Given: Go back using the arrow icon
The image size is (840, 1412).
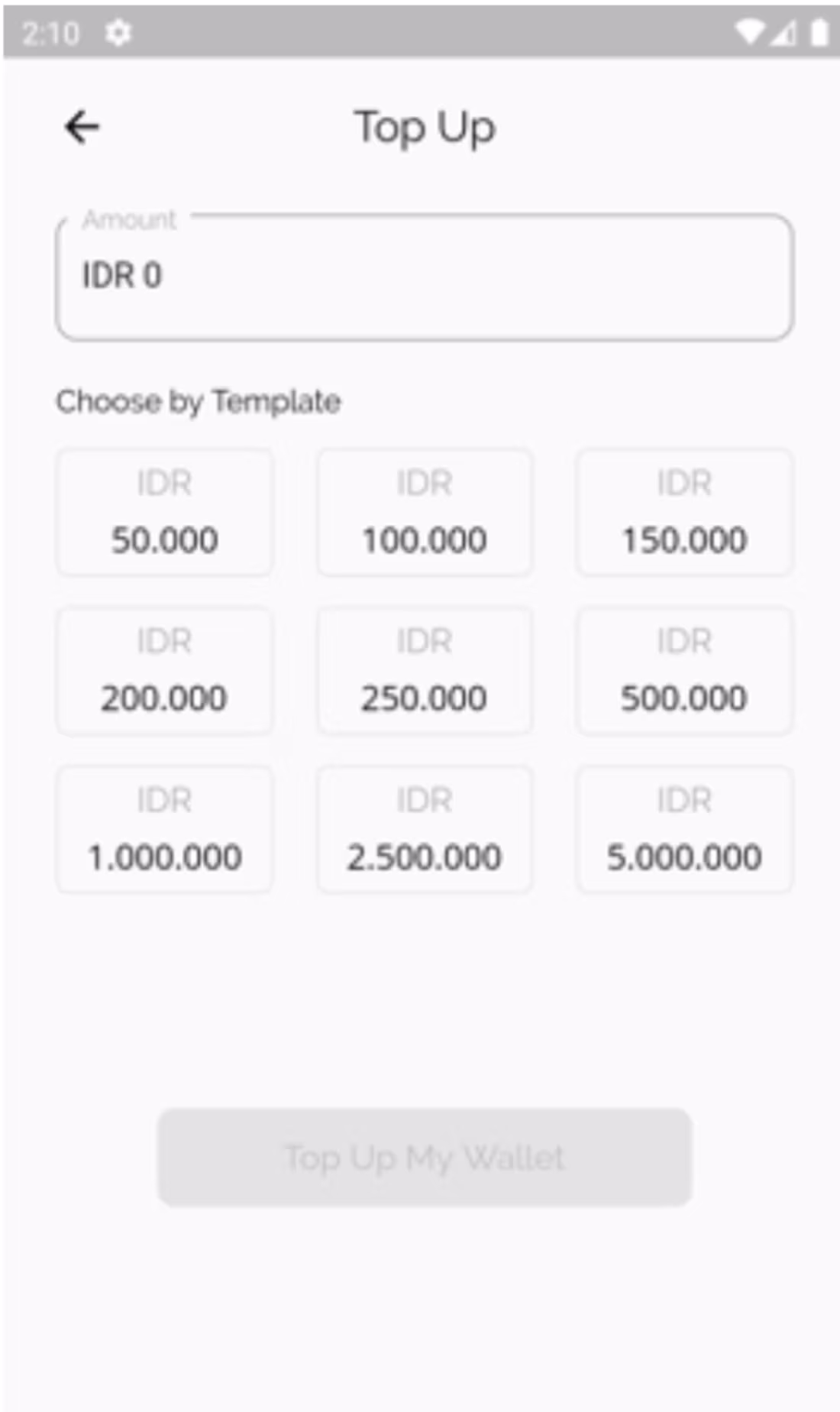Looking at the screenshot, I should pos(82,127).
